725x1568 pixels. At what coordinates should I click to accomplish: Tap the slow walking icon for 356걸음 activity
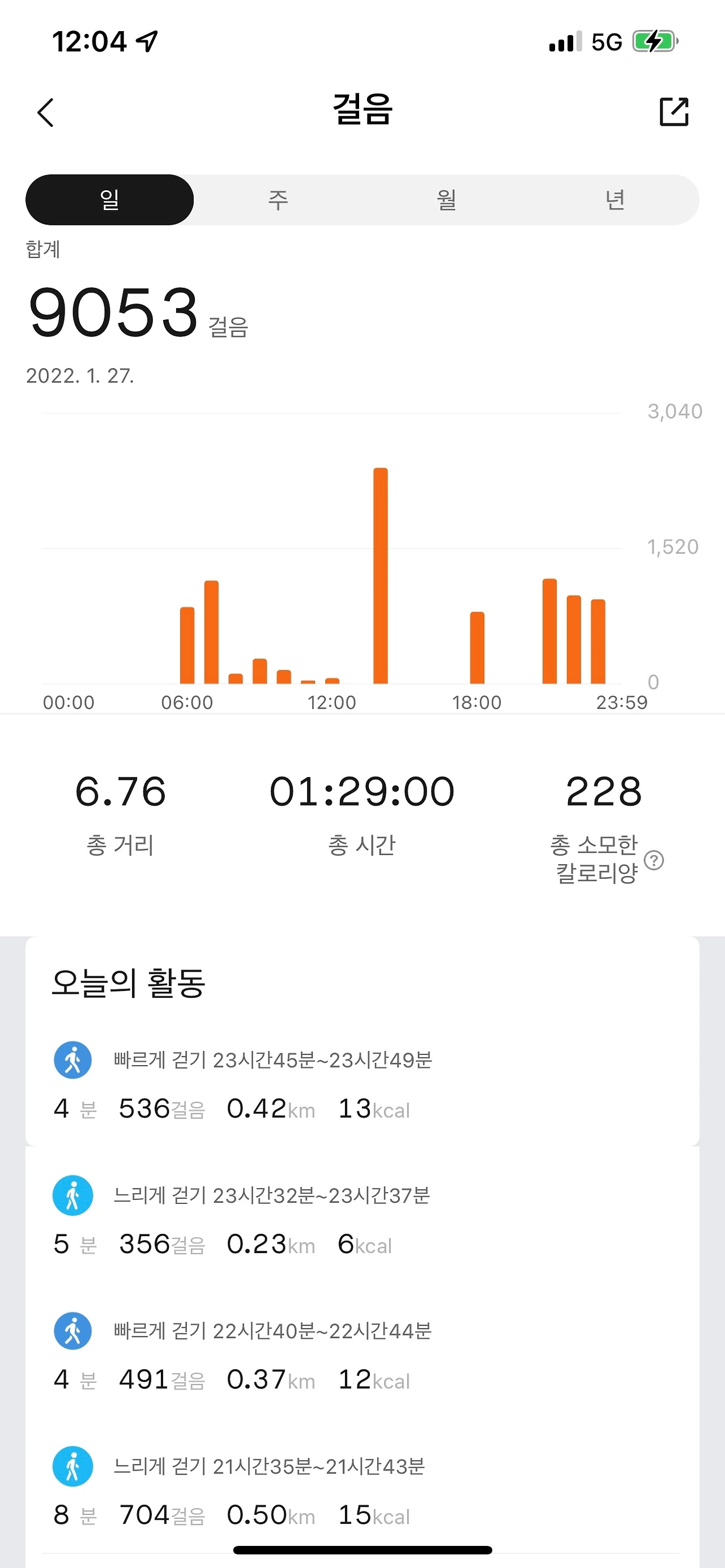pos(72,1195)
